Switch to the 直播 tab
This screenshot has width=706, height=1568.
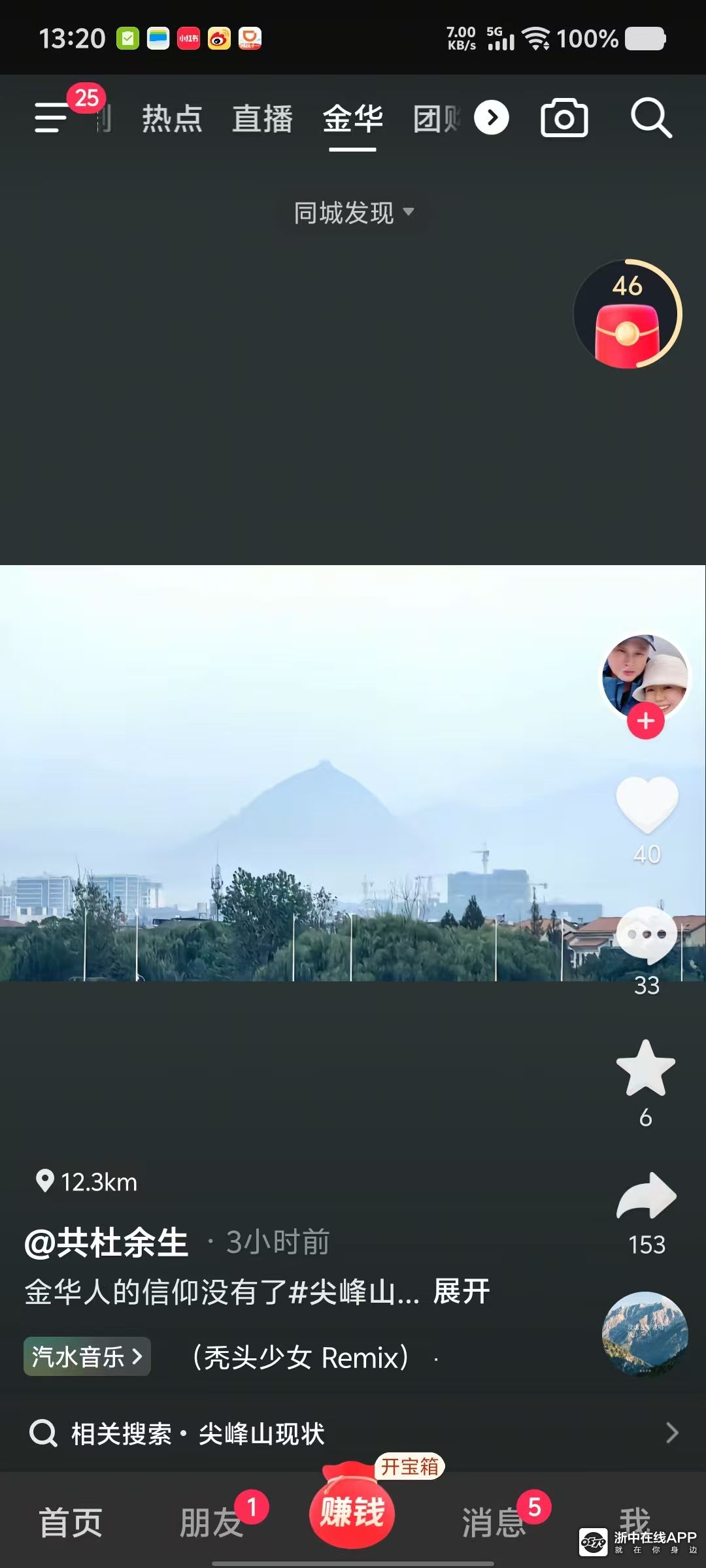262,119
